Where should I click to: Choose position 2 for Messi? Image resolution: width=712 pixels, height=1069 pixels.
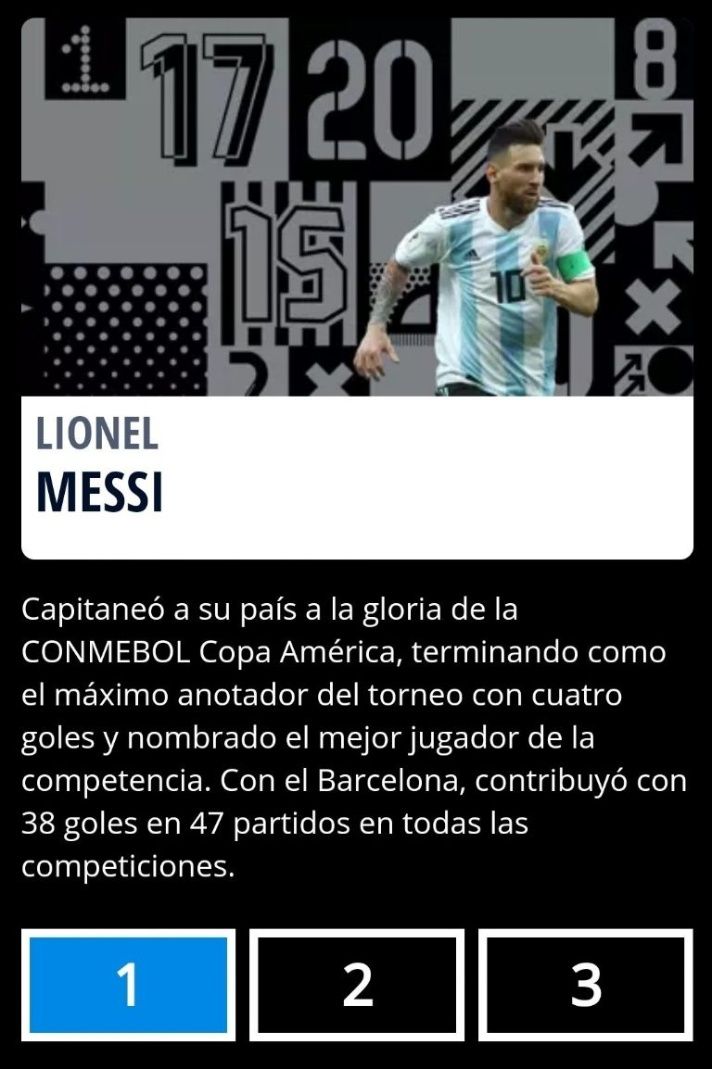pyautogui.click(x=357, y=985)
